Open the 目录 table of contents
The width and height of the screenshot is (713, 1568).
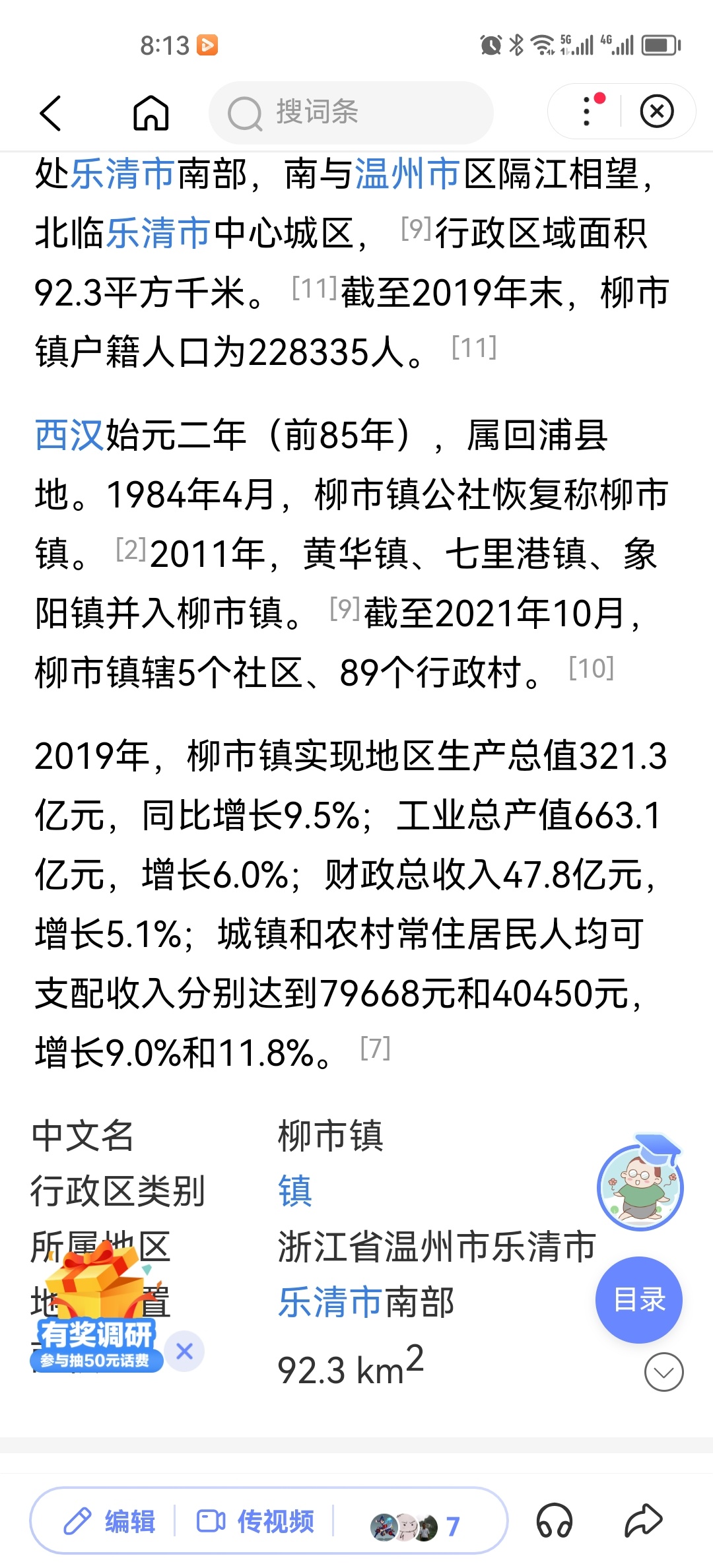(639, 1300)
